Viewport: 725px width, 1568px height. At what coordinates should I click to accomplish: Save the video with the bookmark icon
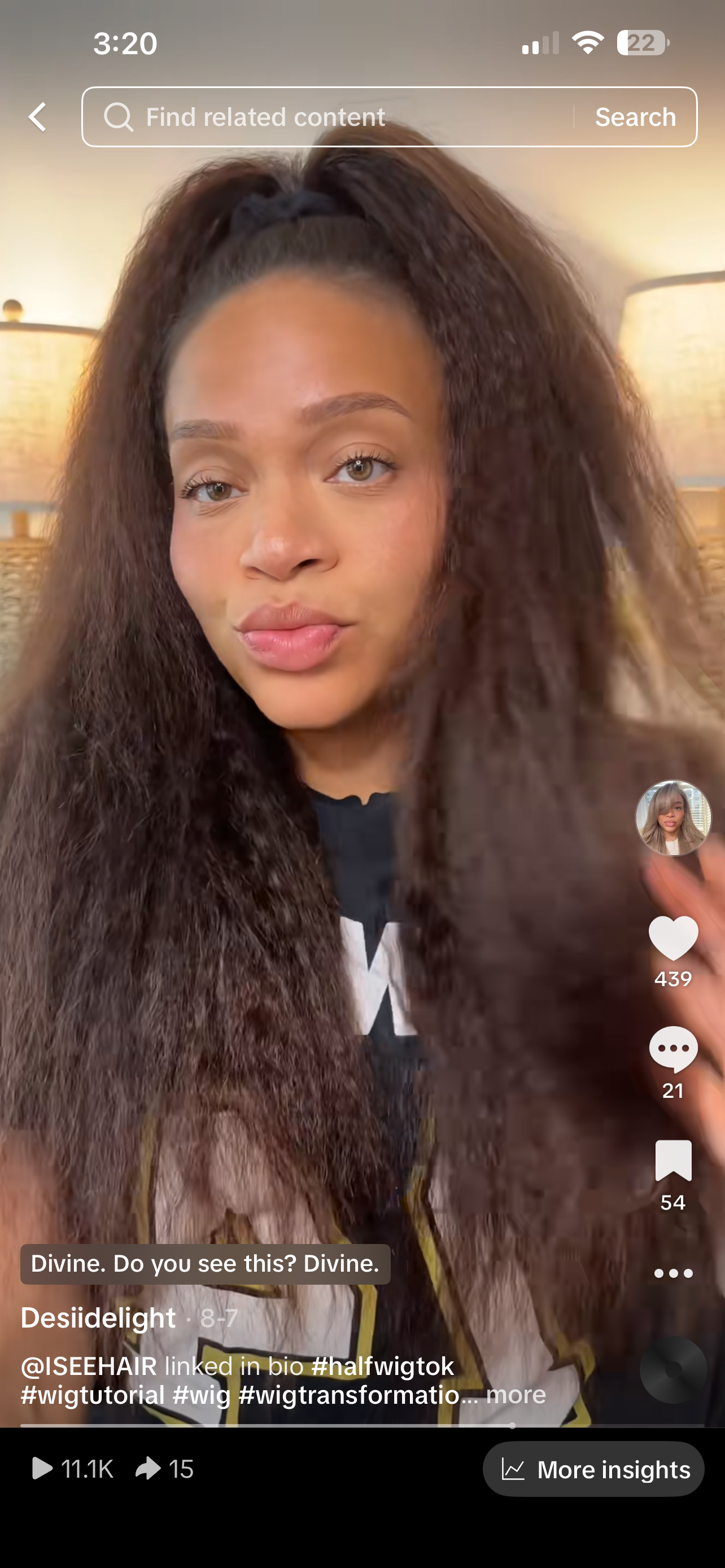(672, 1161)
